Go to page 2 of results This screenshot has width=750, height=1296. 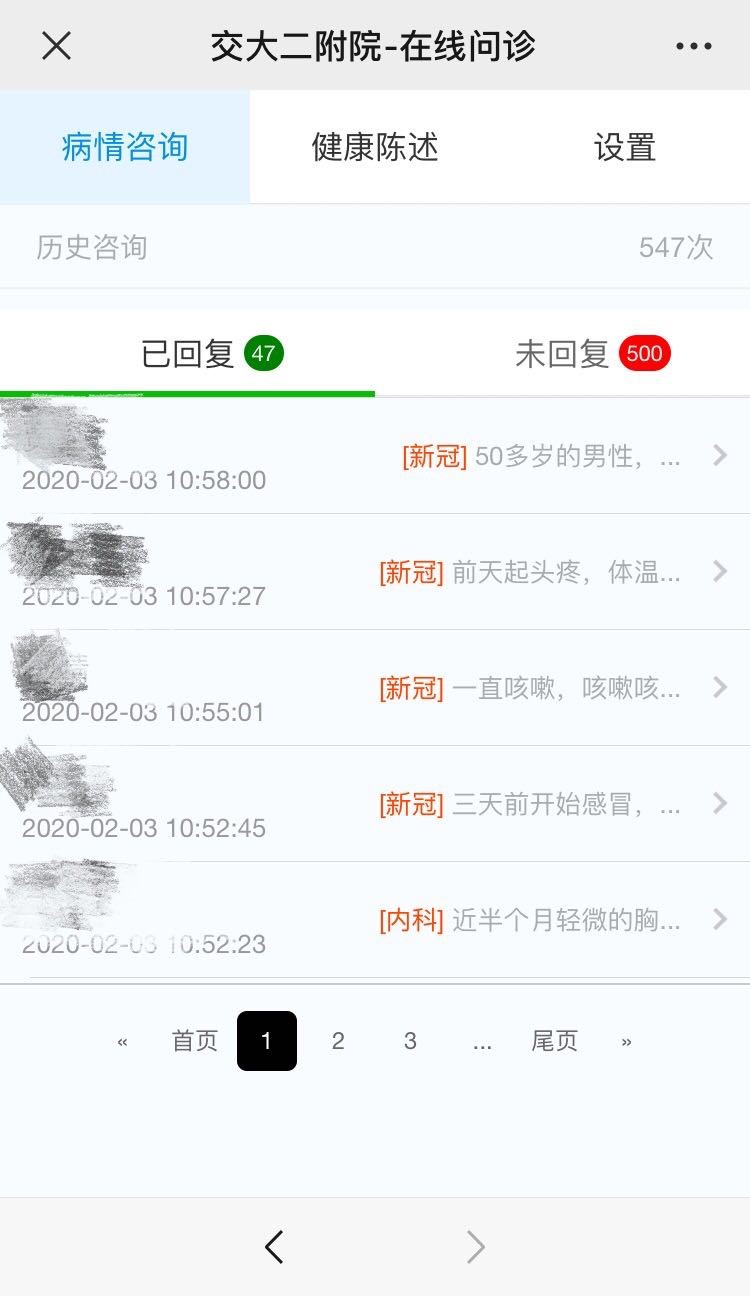338,1041
